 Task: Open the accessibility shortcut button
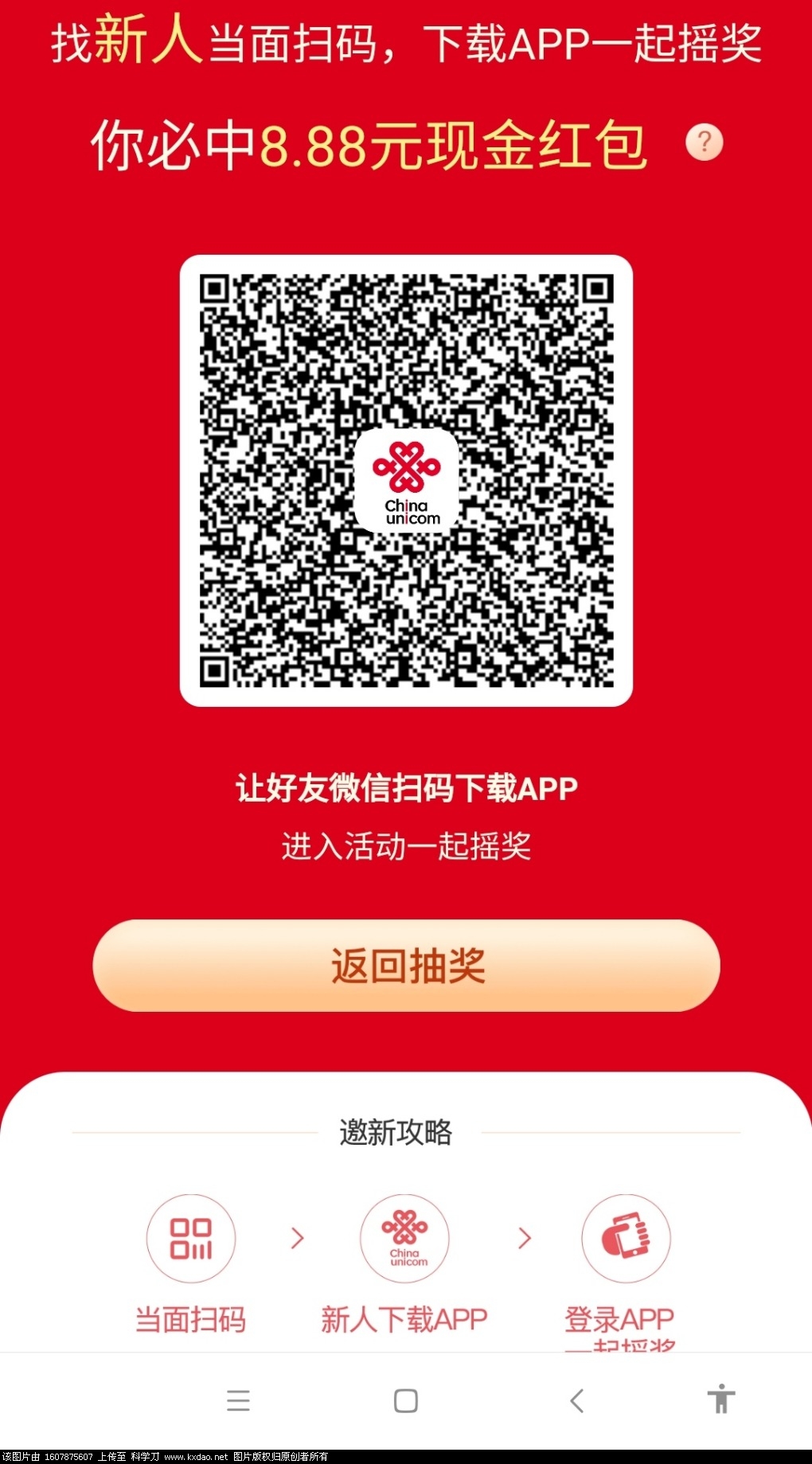pos(721,1399)
